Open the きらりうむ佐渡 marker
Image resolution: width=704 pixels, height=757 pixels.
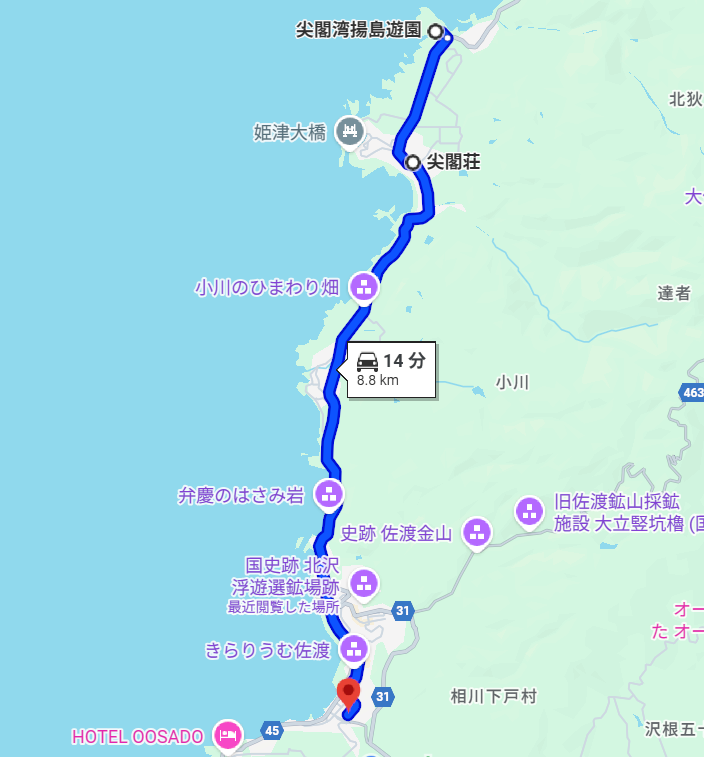[353, 648]
